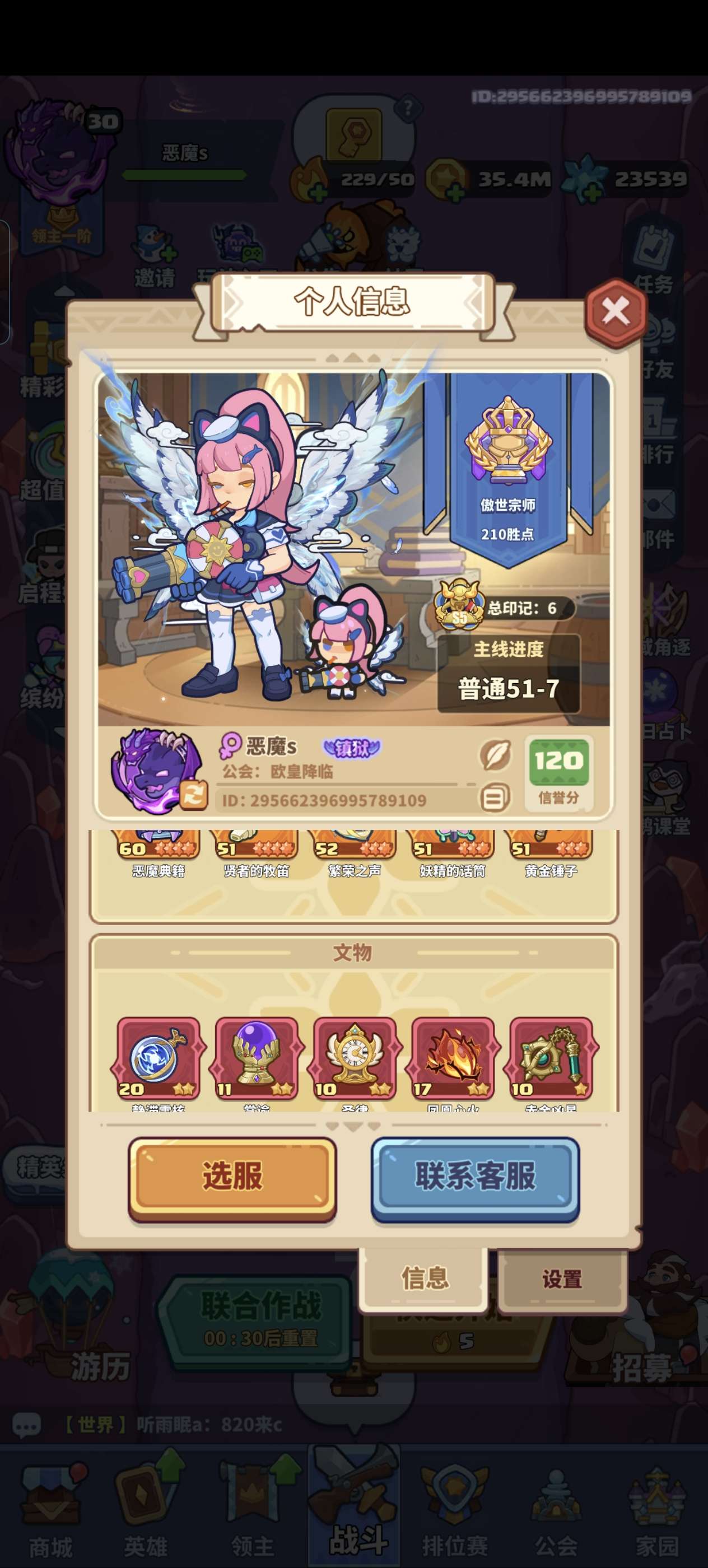Change avatar with the swap icon
The image size is (708, 1568).
pos(193,796)
